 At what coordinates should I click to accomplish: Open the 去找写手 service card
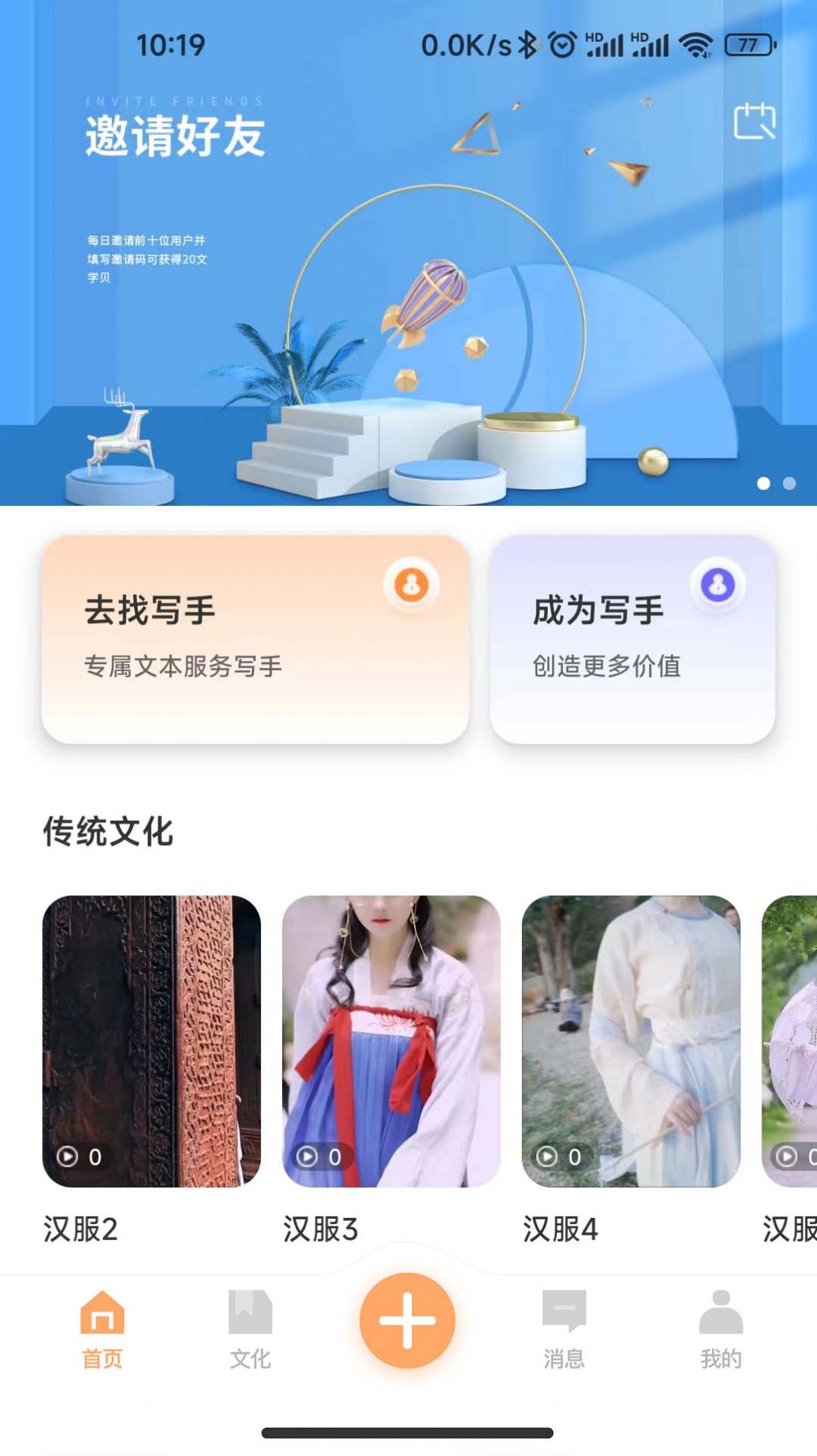coord(259,639)
